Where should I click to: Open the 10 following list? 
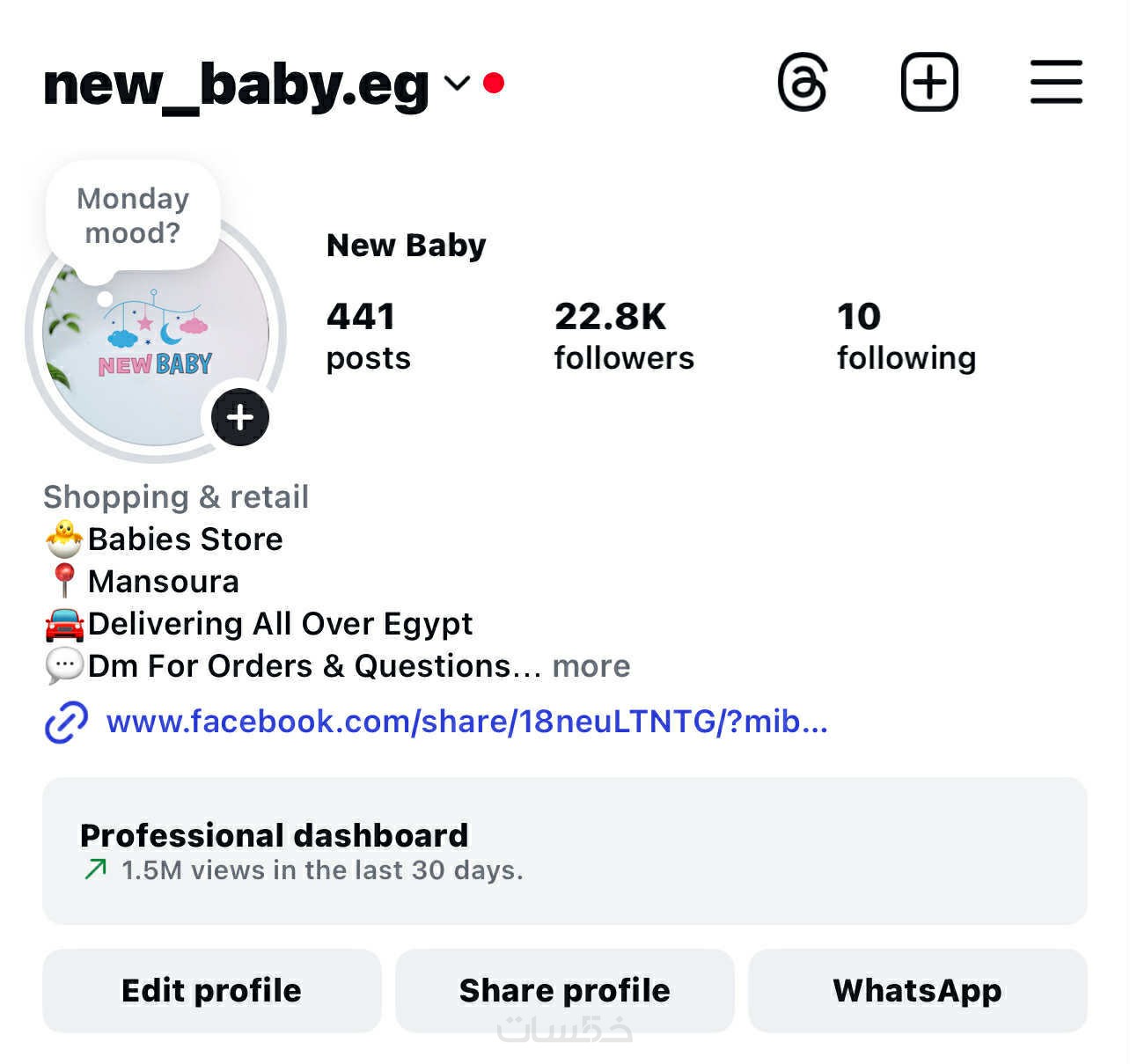pyautogui.click(x=906, y=336)
